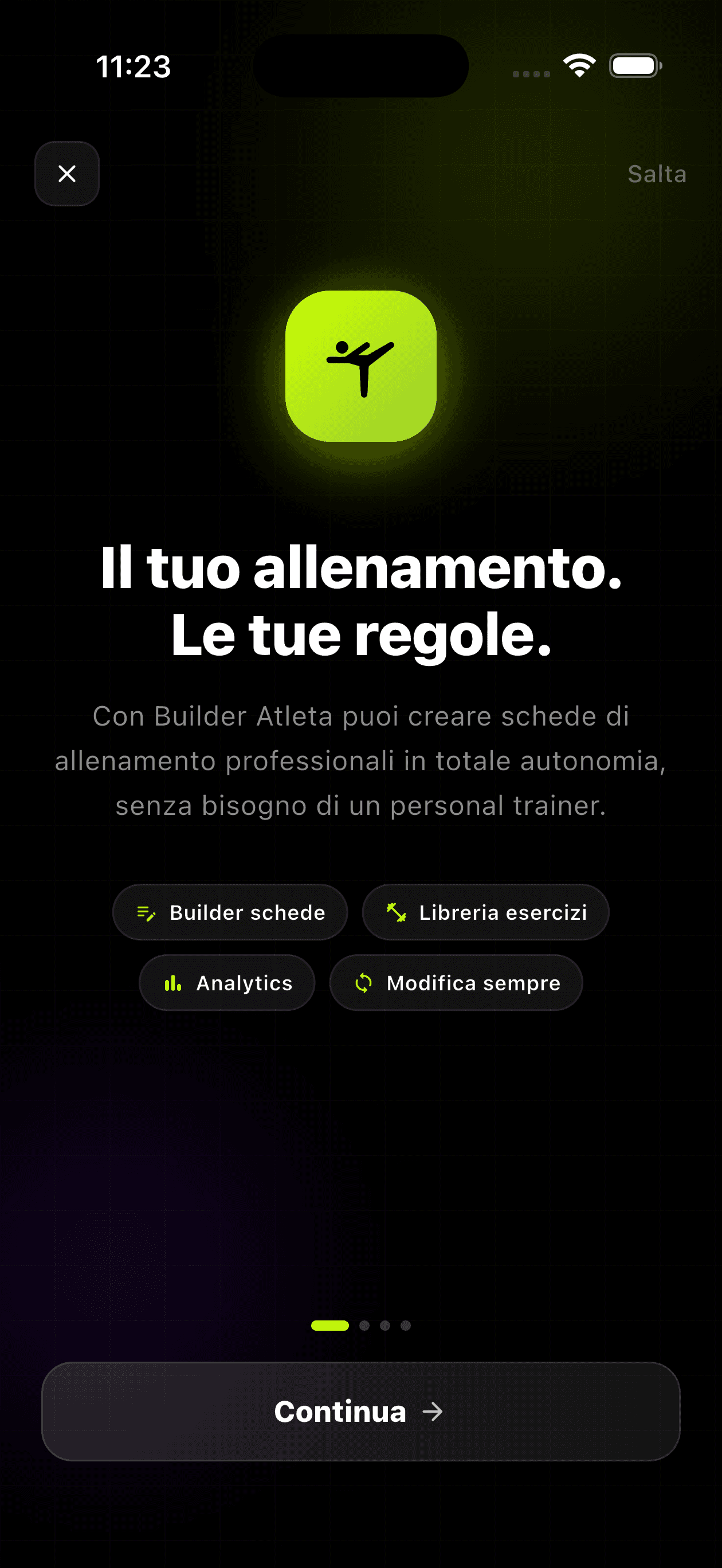
Task: Tap the last page indicator dot
Action: click(406, 1325)
